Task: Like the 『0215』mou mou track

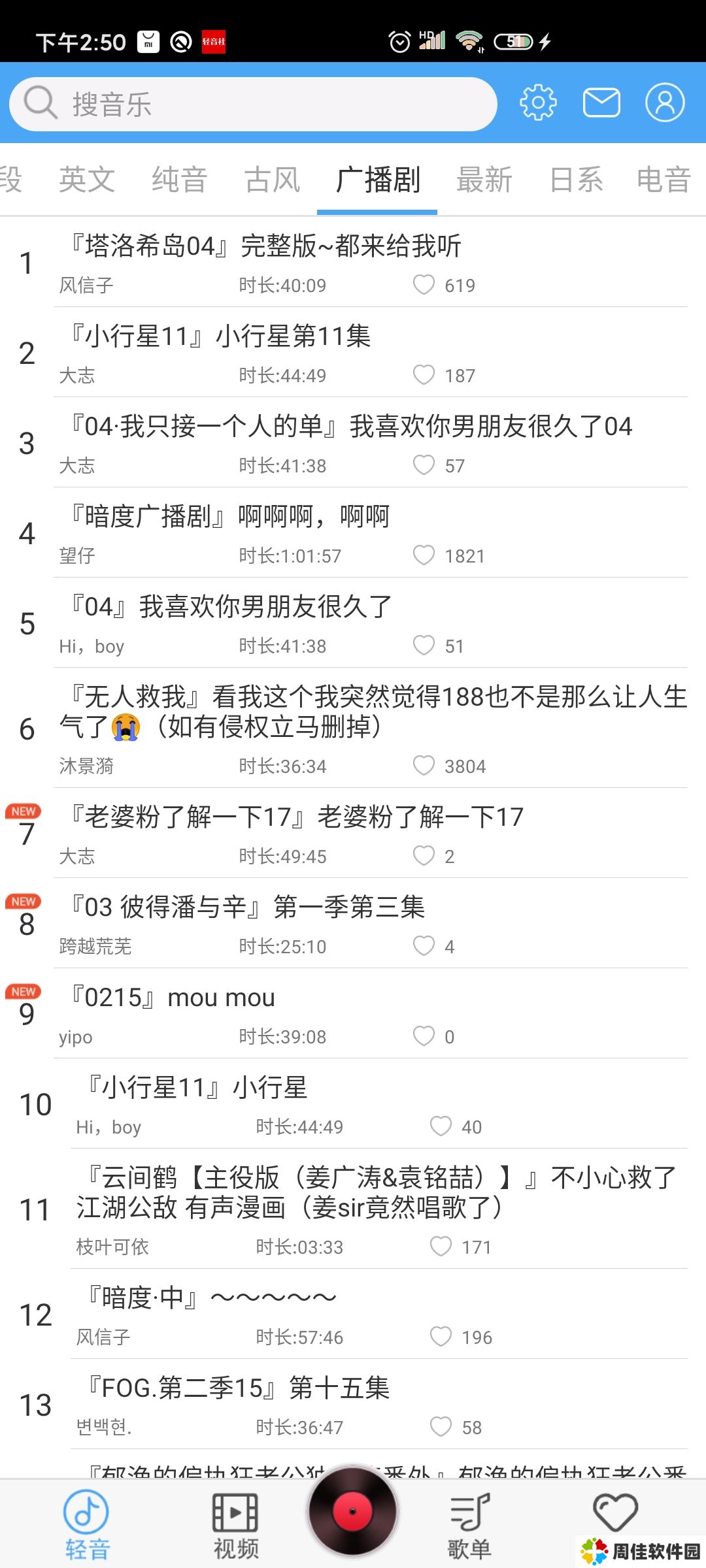Action: click(424, 1036)
